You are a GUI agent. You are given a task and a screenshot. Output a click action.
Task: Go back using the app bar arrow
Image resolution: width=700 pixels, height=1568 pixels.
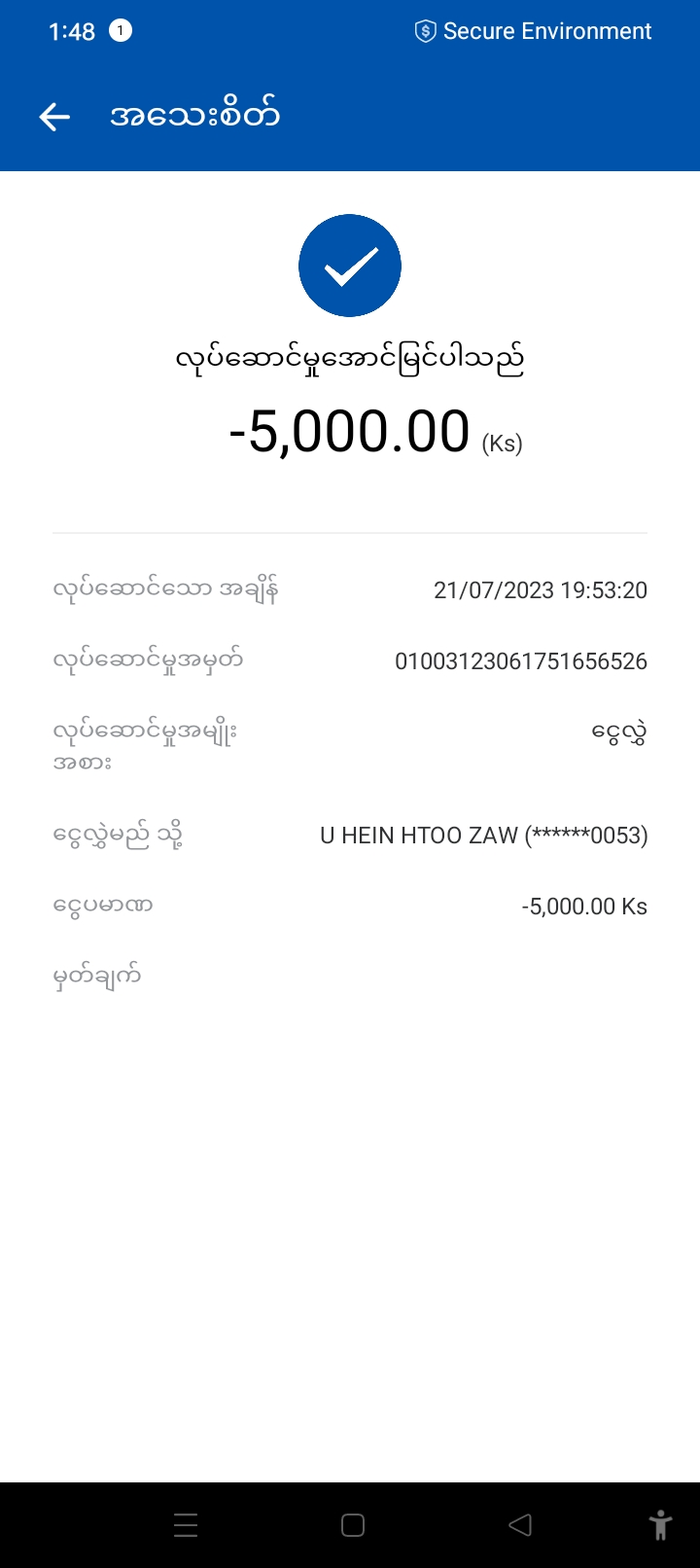tap(54, 117)
